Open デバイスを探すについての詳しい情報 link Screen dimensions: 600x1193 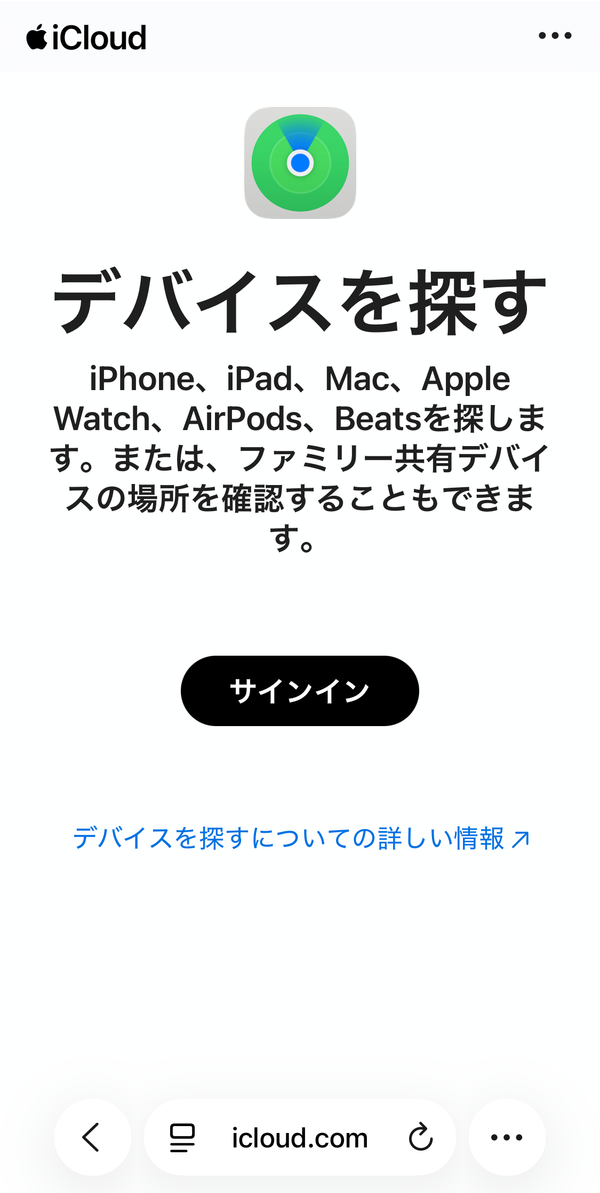pos(301,838)
